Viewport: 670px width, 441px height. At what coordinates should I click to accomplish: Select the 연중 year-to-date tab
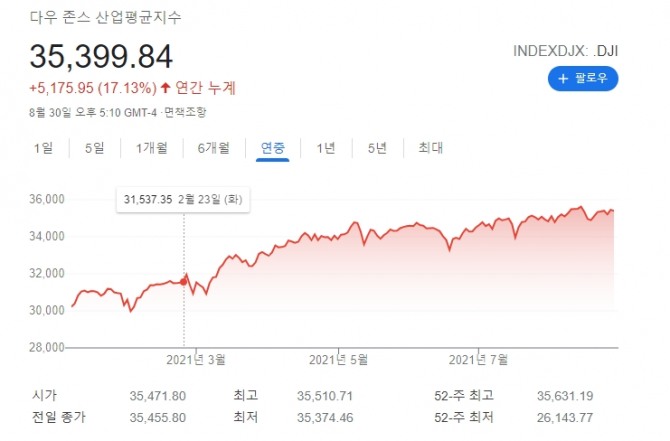272,148
